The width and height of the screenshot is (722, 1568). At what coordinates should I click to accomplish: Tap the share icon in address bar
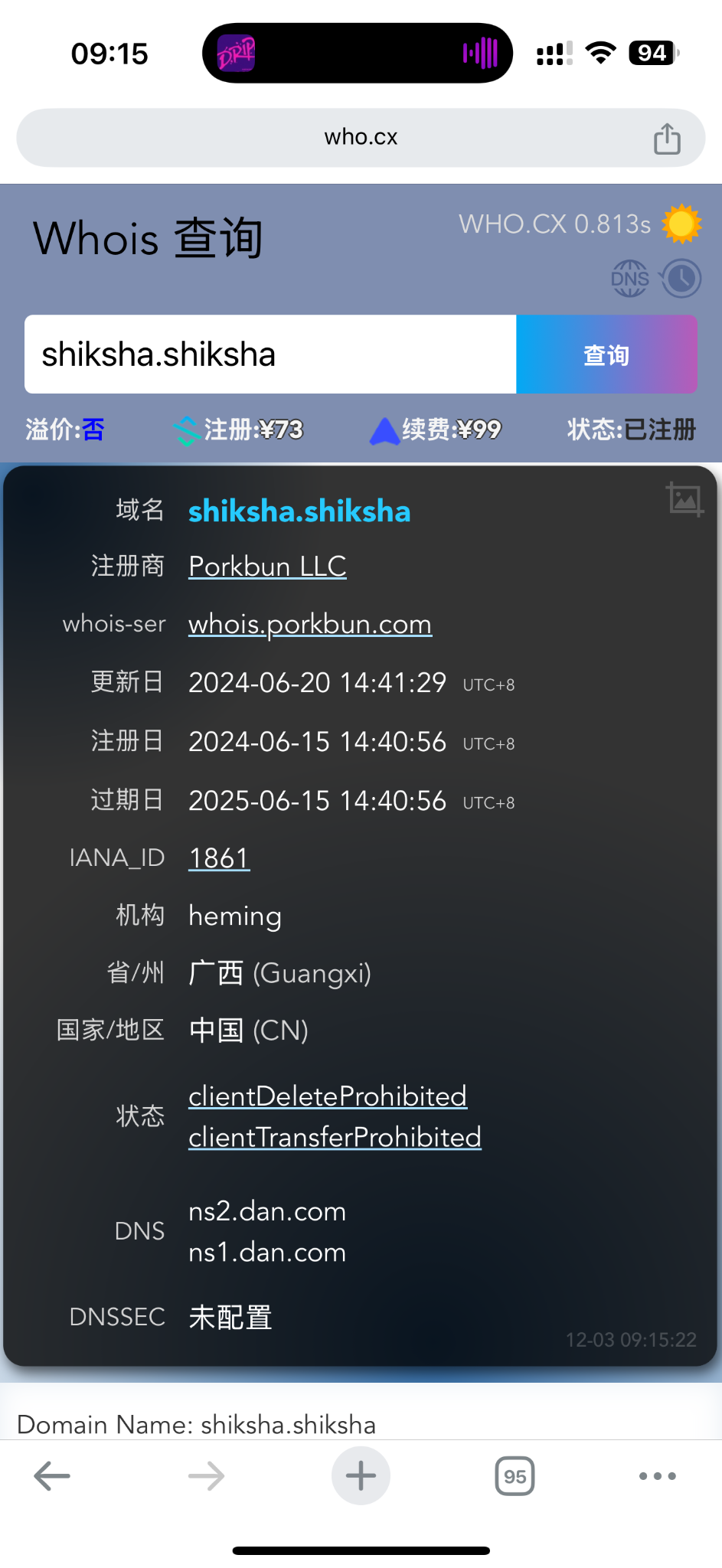click(667, 139)
